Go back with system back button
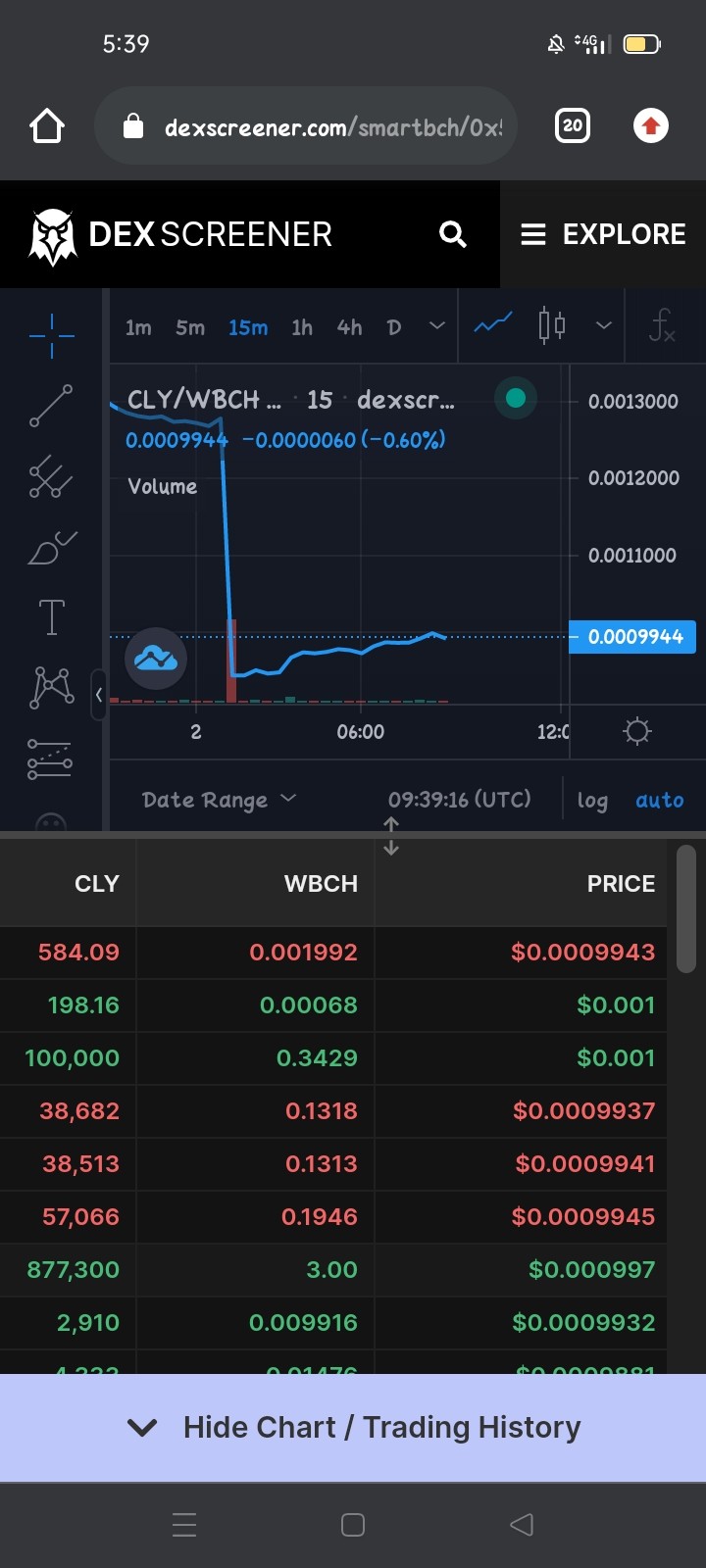Screen dimensions: 706x1568 522,1524
